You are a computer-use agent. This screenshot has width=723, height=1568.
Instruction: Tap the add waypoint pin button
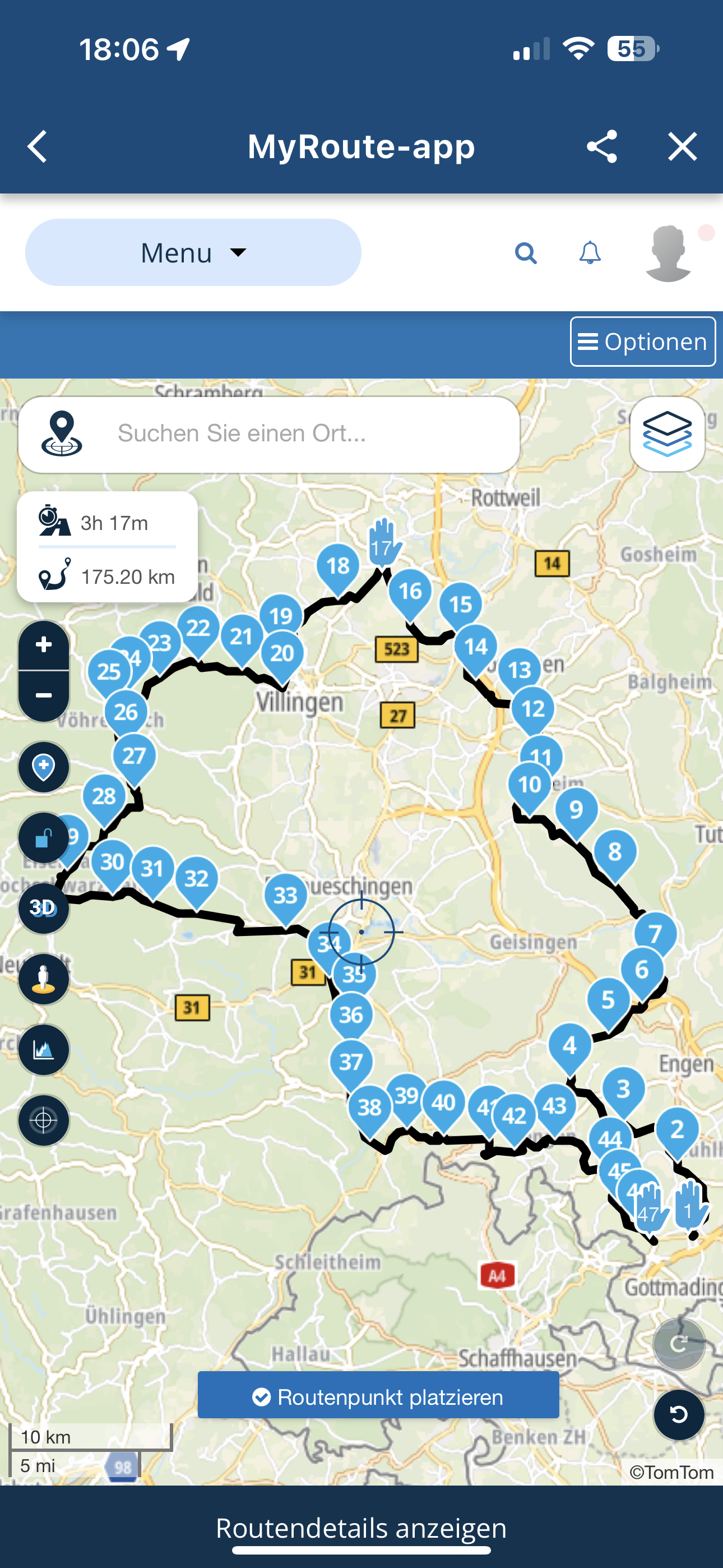tap(43, 767)
